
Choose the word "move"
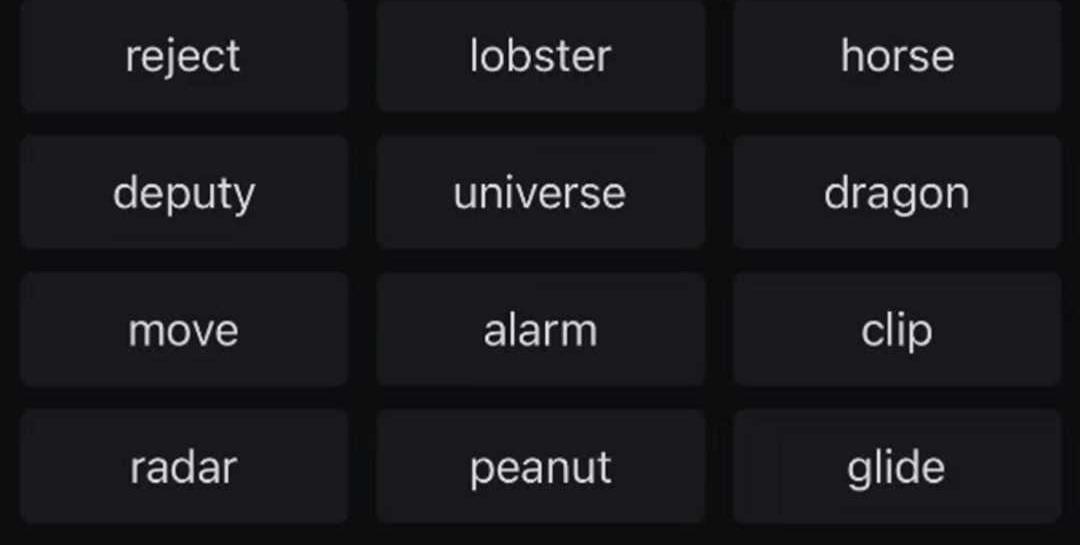[x=184, y=329]
